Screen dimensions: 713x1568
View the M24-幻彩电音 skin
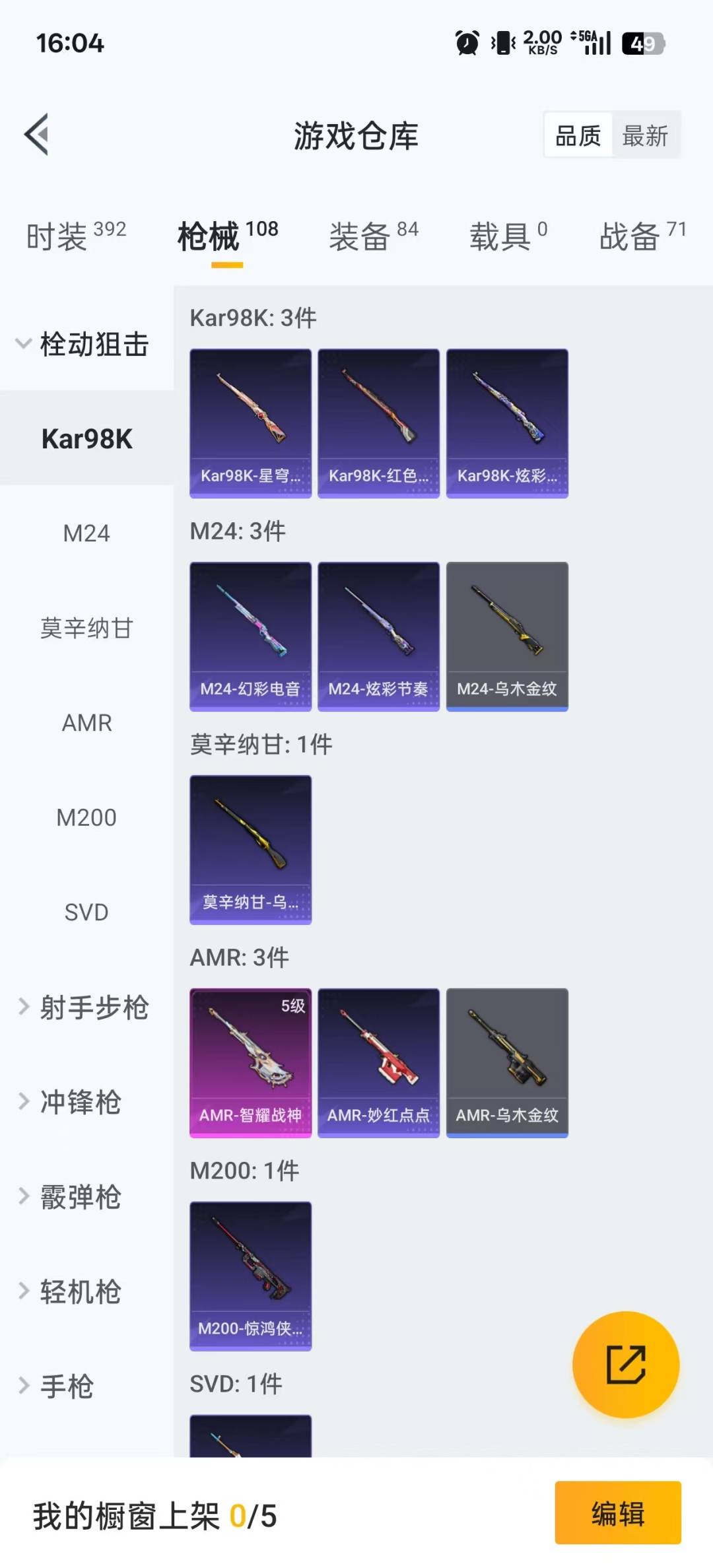click(x=250, y=636)
